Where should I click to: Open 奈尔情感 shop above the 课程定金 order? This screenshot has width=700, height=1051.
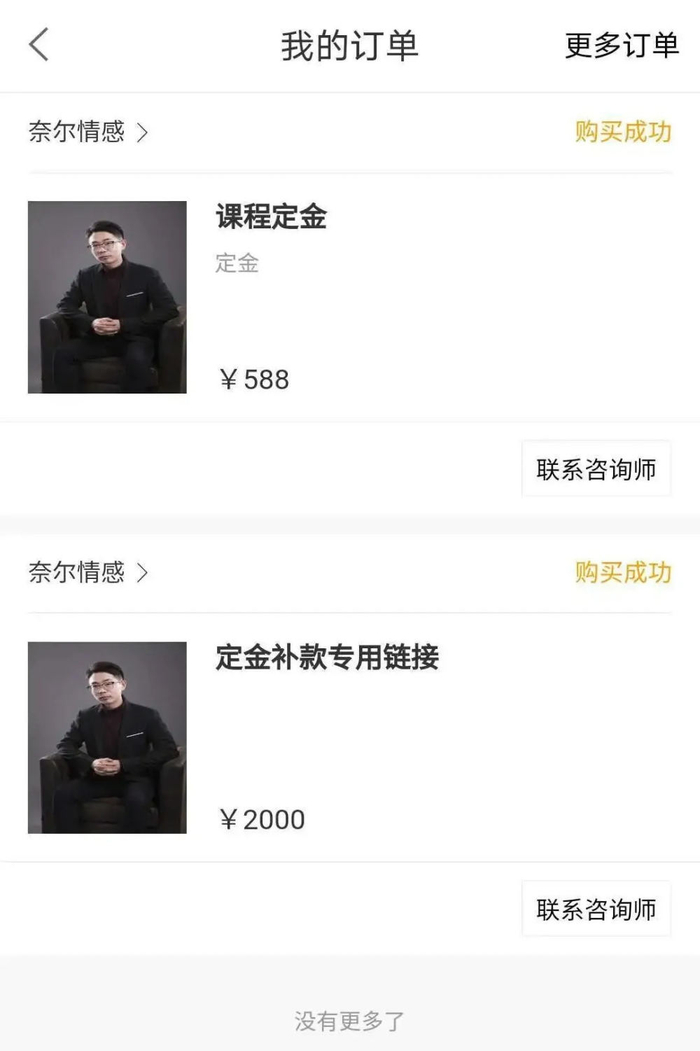(x=88, y=131)
